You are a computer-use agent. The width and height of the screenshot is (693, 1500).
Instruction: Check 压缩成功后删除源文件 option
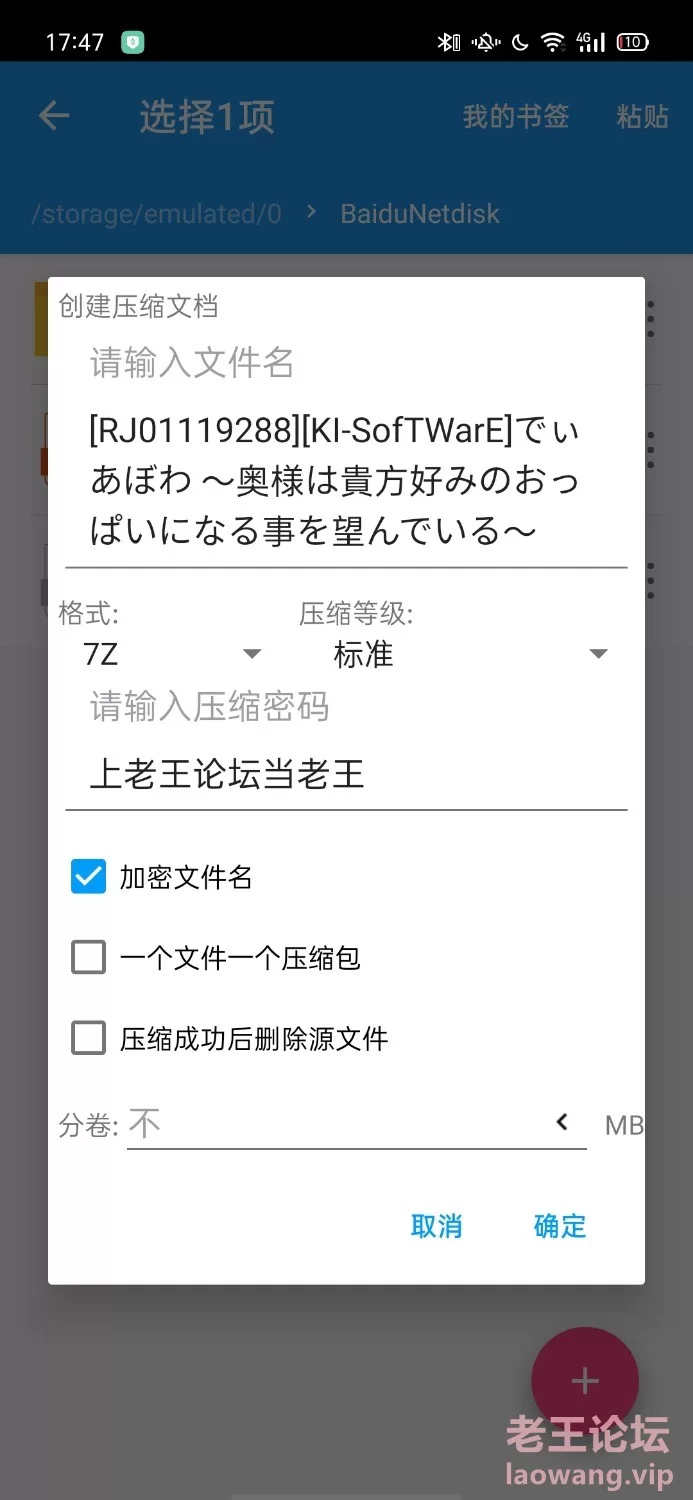point(89,1038)
